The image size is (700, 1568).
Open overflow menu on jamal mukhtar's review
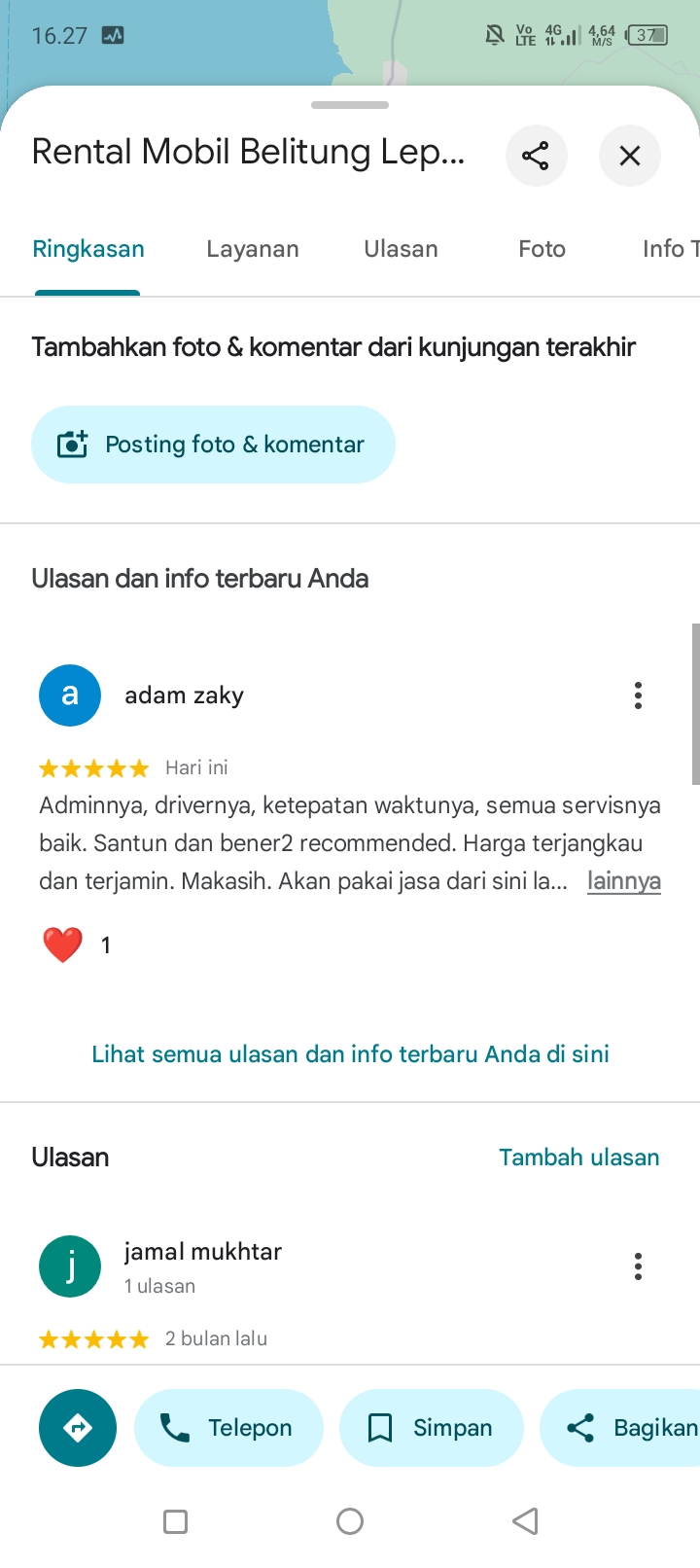638,1266
